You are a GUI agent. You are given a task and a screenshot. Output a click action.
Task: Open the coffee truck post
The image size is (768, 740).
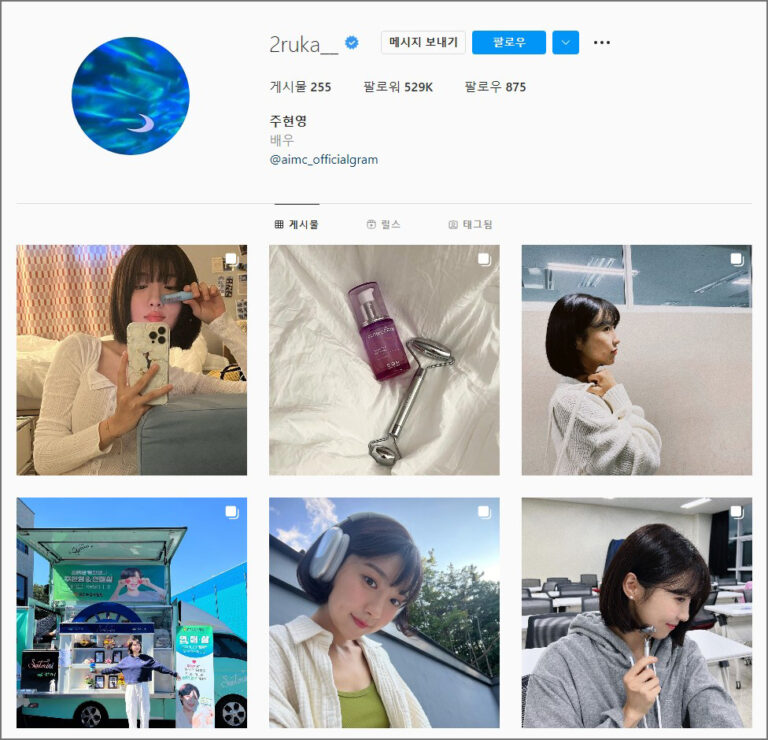tap(131, 612)
